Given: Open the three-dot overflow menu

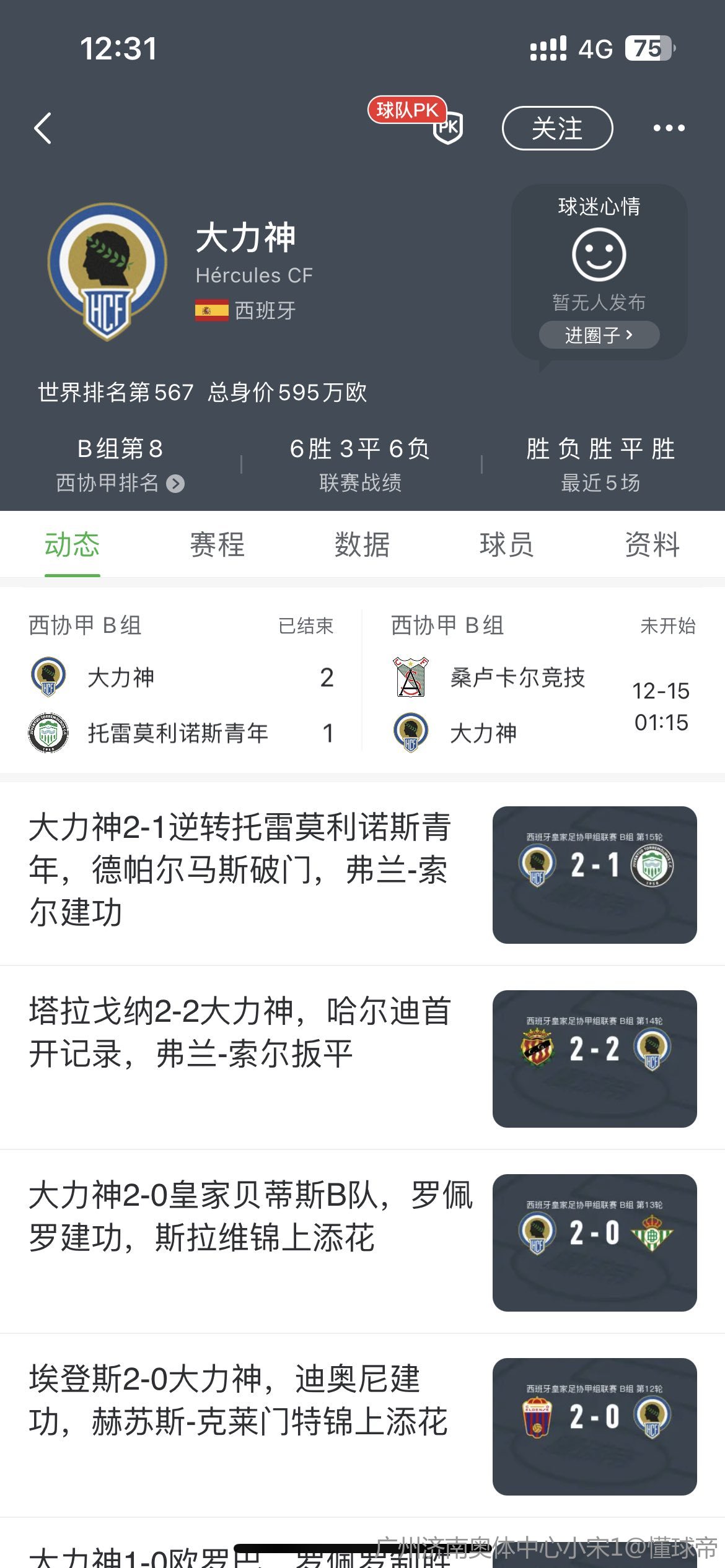Looking at the screenshot, I should pyautogui.click(x=669, y=128).
